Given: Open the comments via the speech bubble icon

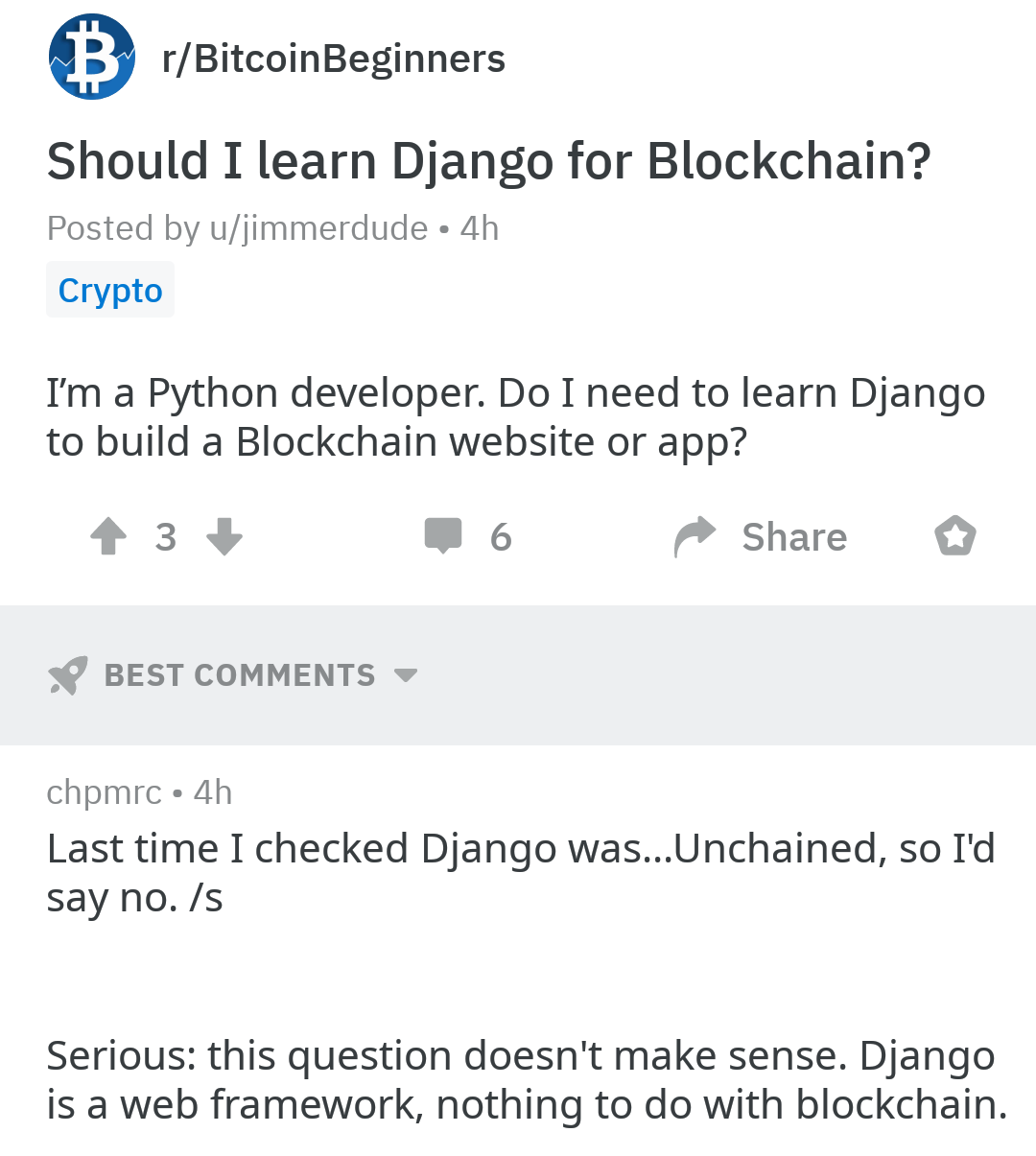Looking at the screenshot, I should pos(444,535).
